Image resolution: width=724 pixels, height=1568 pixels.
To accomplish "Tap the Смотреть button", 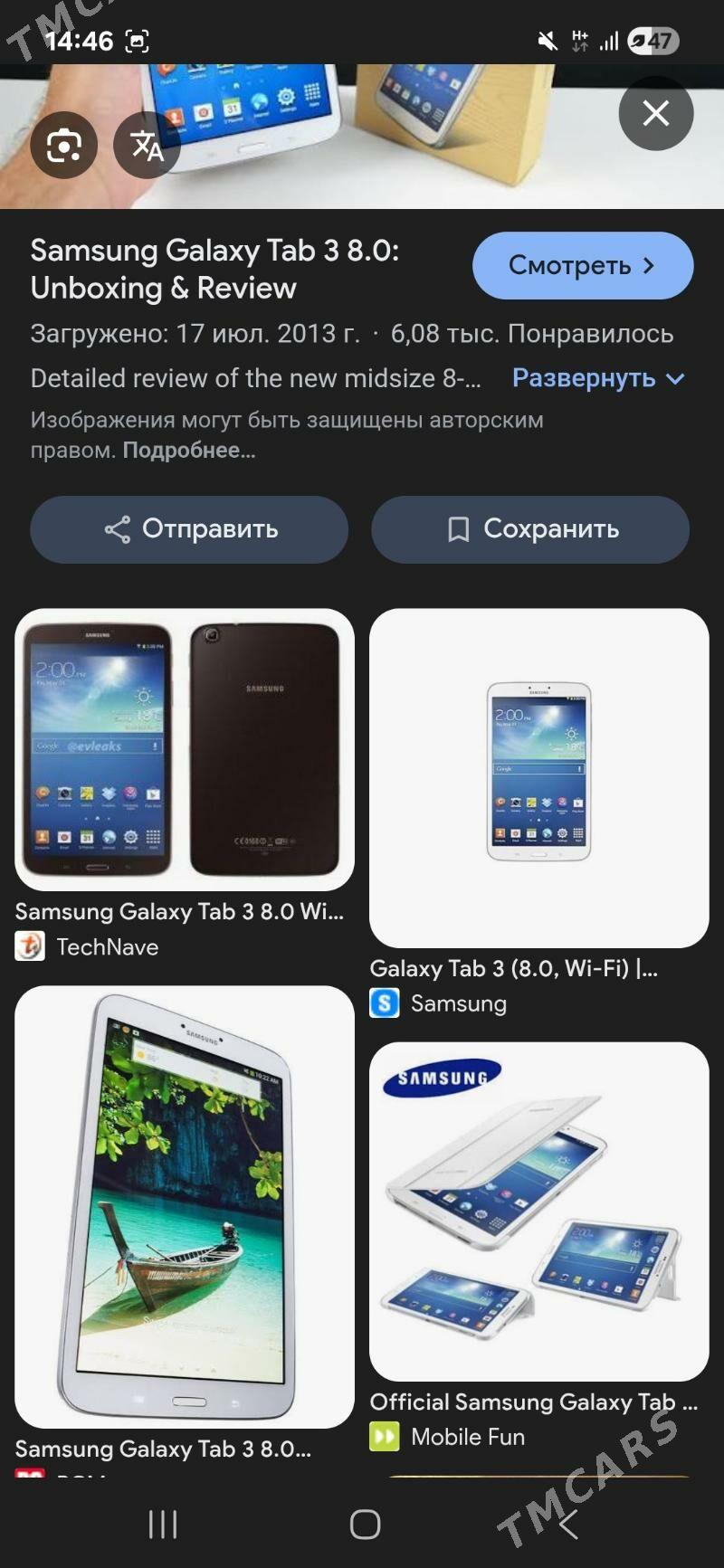I will pos(582,265).
